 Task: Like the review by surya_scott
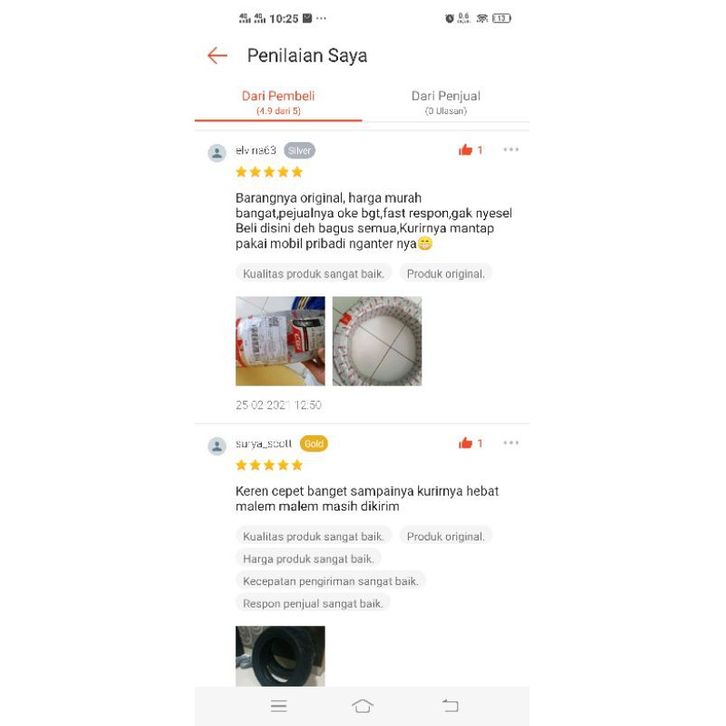(466, 443)
